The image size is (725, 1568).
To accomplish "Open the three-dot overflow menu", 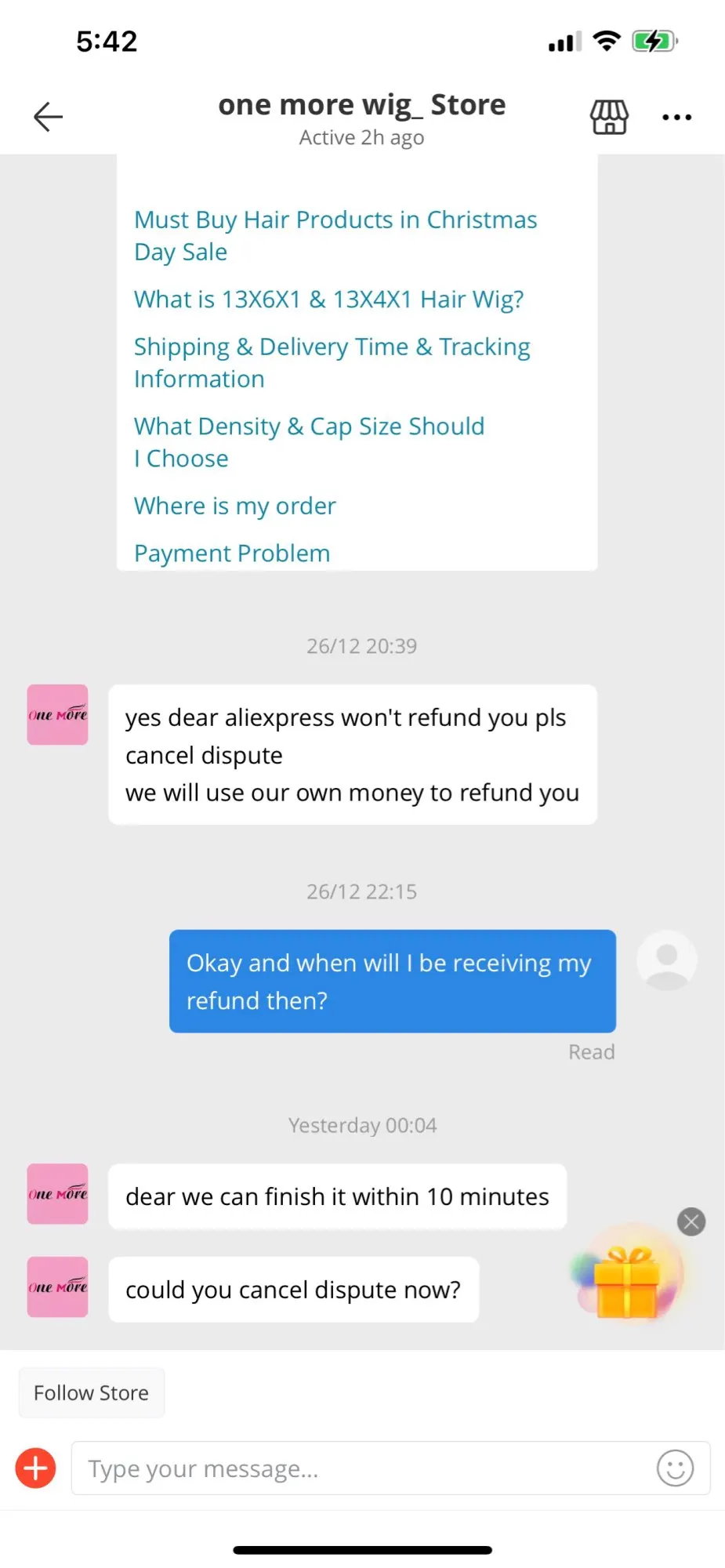I will pyautogui.click(x=676, y=118).
